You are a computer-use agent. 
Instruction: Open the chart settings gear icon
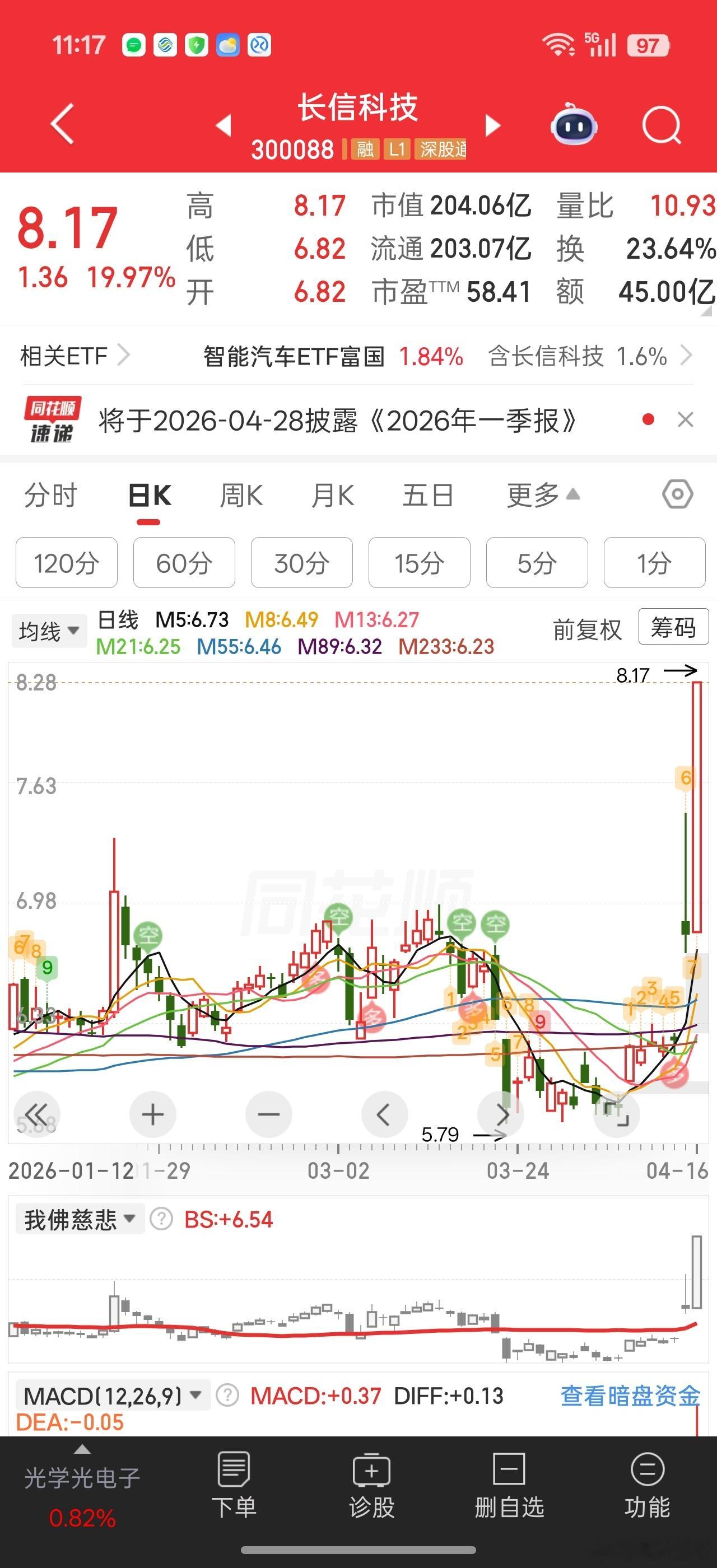tap(678, 496)
